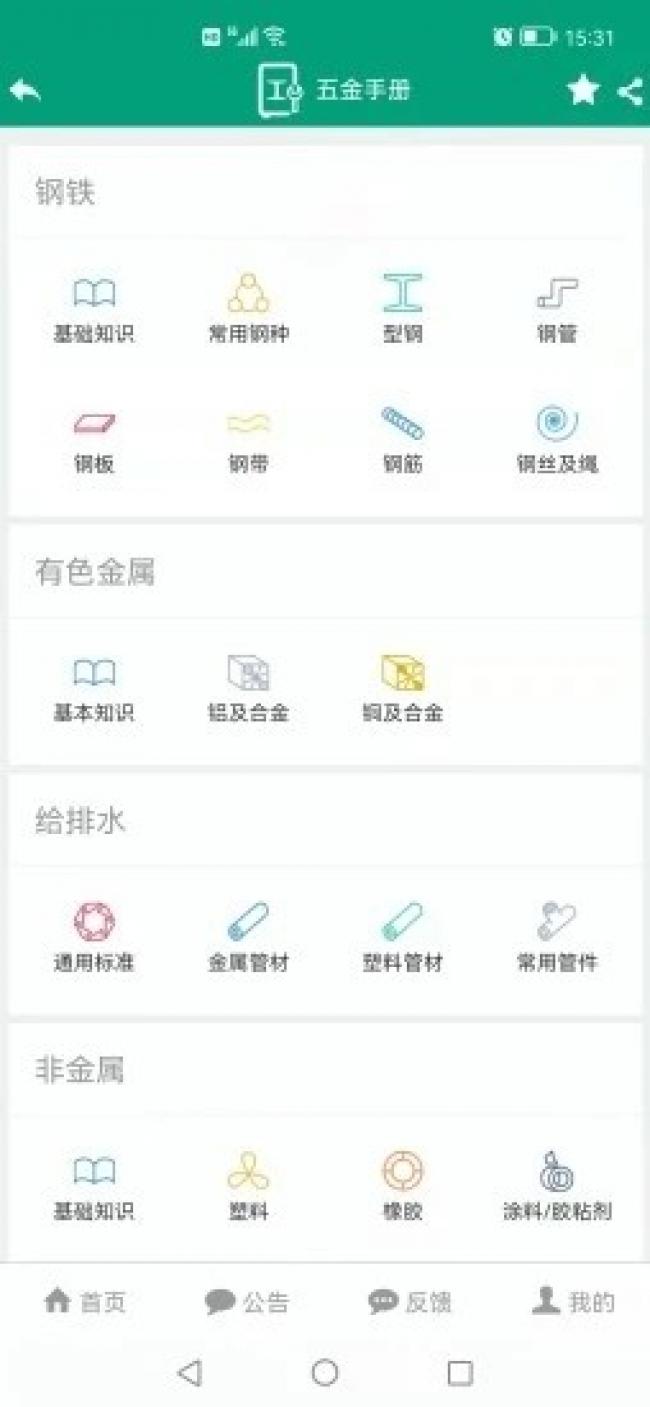Viewport: 650px width, 1407px height.
Task: Open the 型钢 category
Action: coord(402,310)
